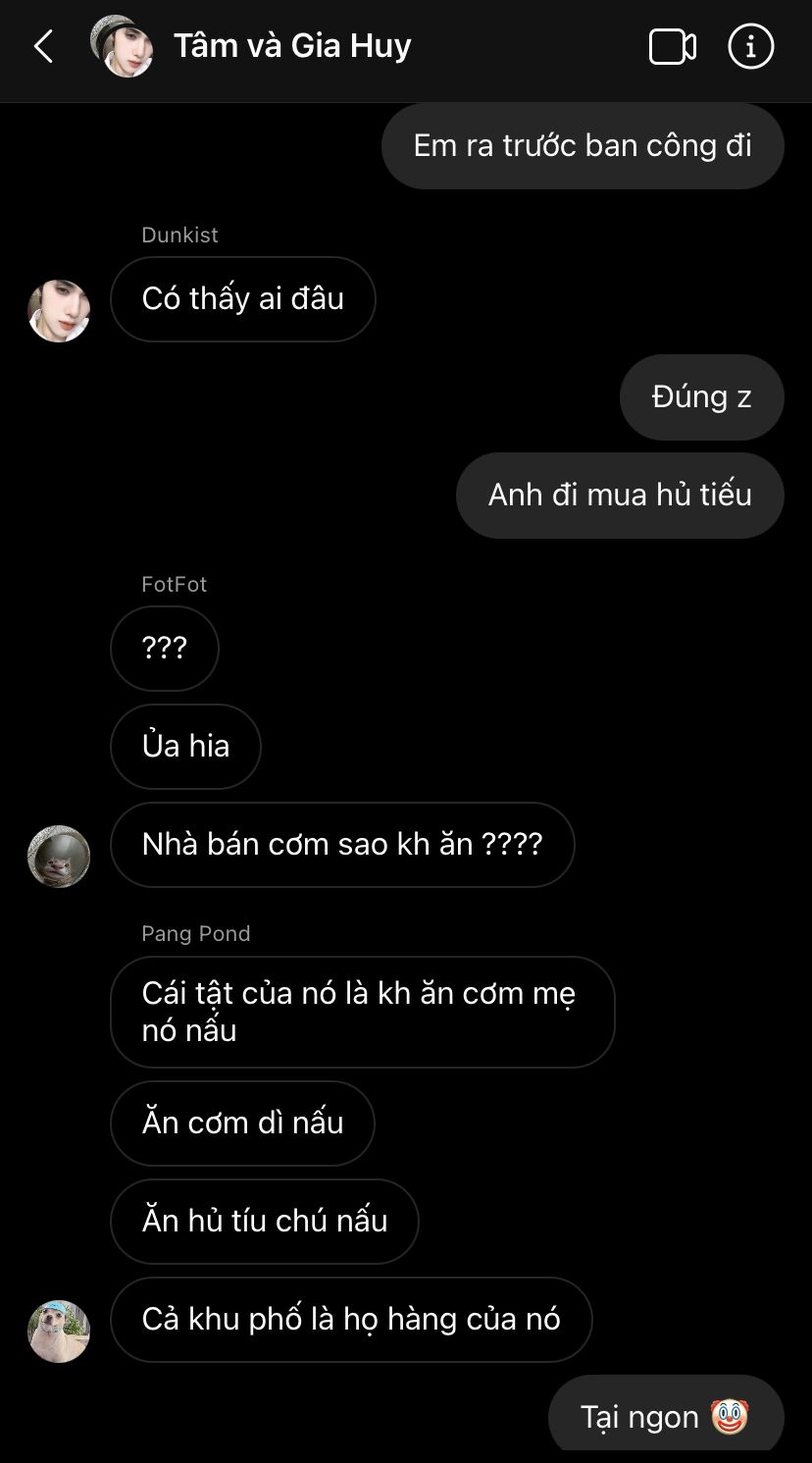Screen dimensions: 812x1463
Task: Tap Pang Pond's profile avatar
Action: [59, 1332]
